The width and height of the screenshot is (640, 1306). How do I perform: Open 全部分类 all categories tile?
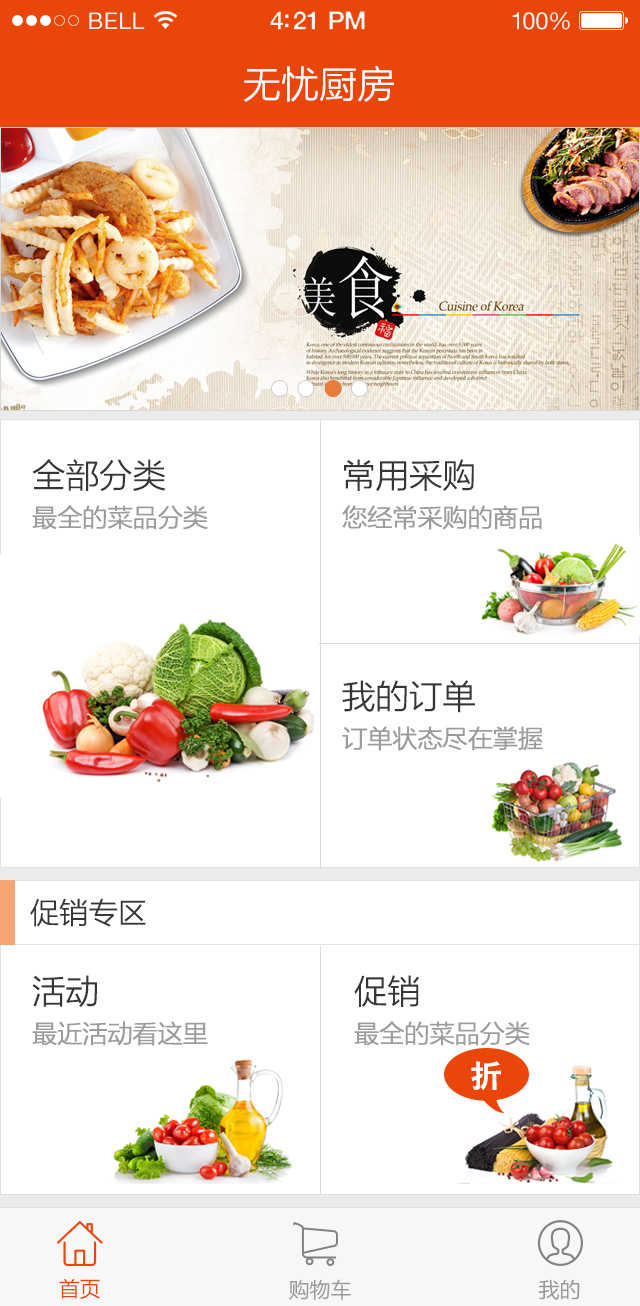pos(160,643)
